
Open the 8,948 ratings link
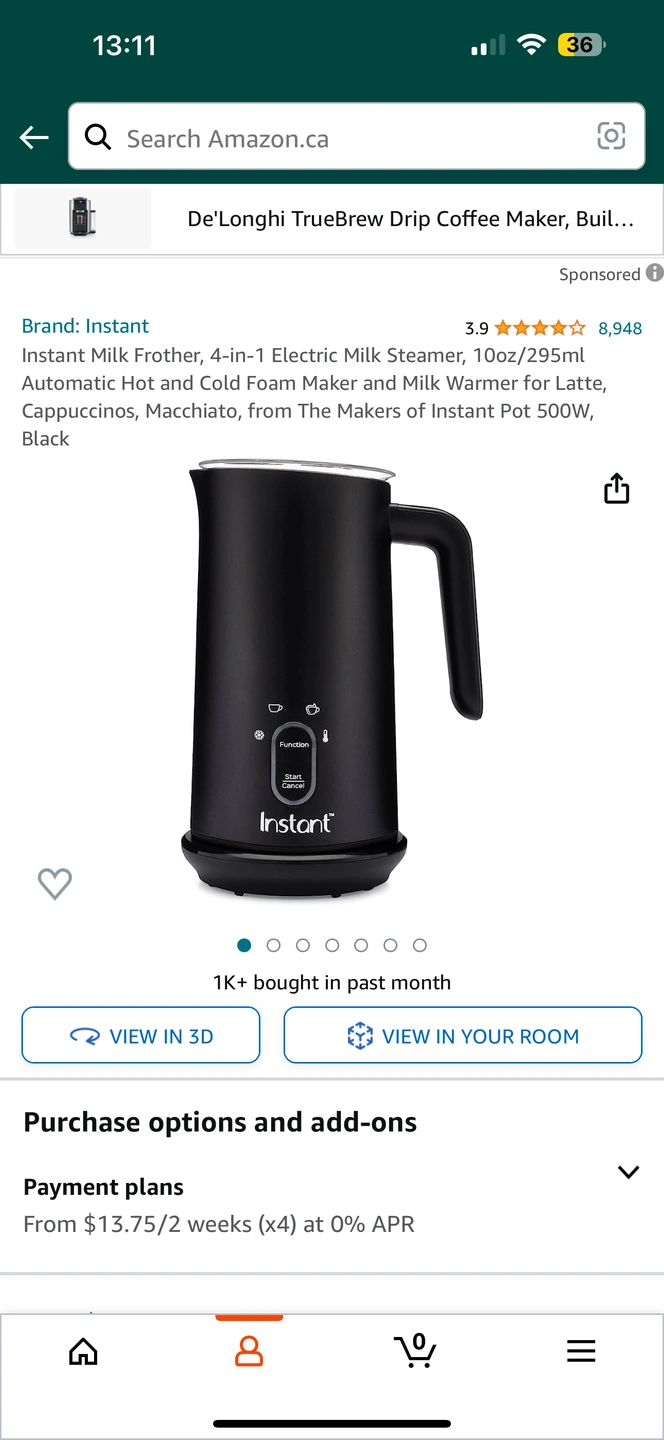click(x=619, y=328)
